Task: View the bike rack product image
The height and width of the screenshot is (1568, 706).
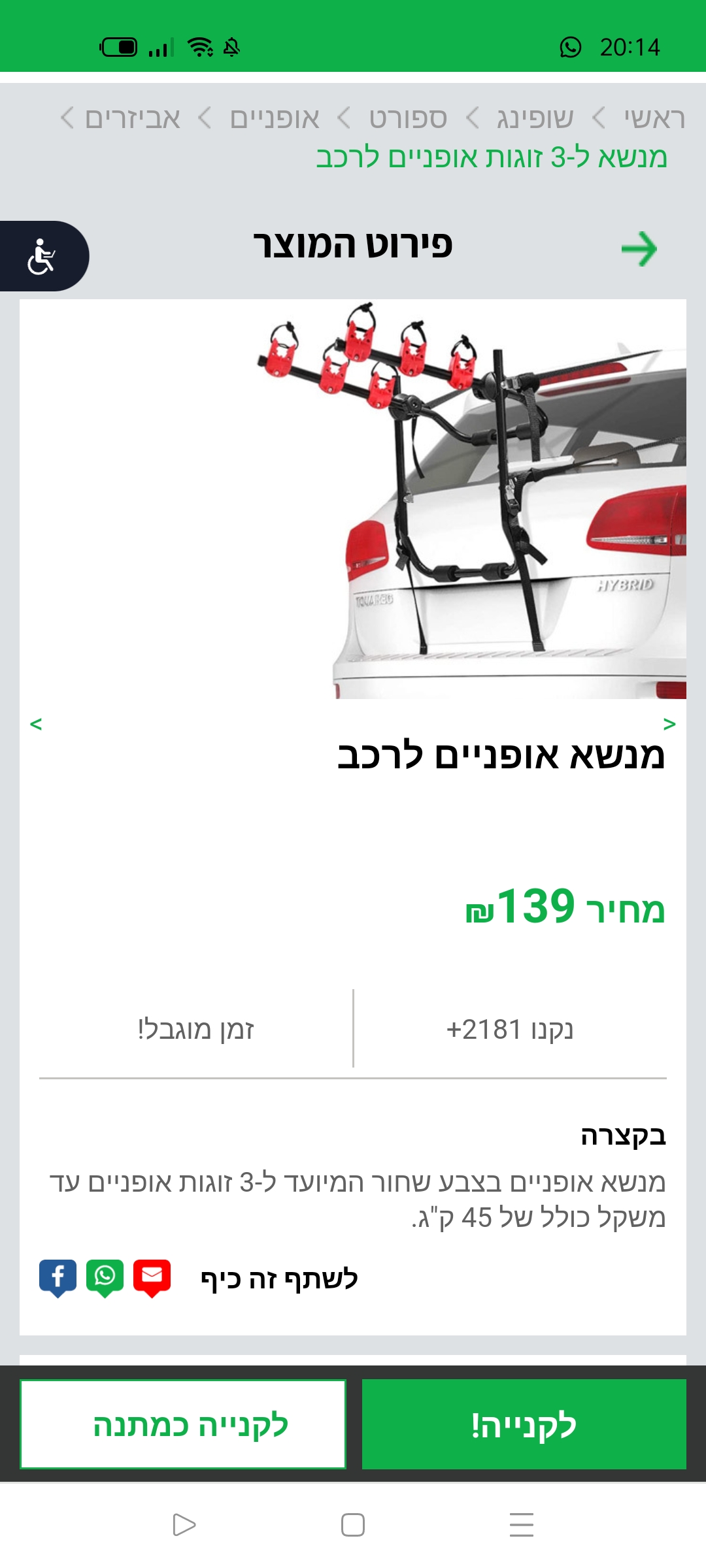Action: point(471,500)
